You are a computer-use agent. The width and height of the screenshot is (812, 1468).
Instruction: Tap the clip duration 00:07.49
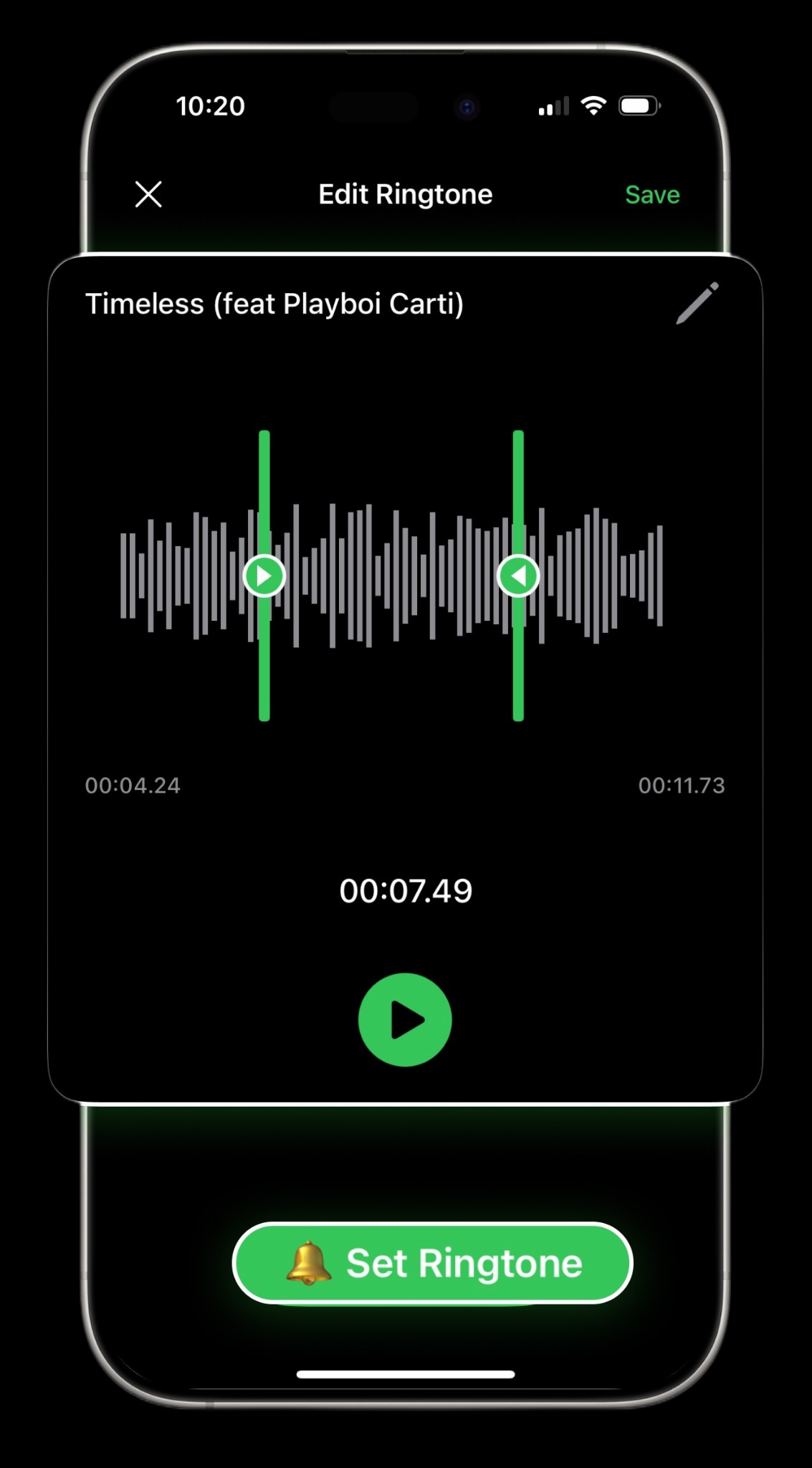tap(406, 890)
